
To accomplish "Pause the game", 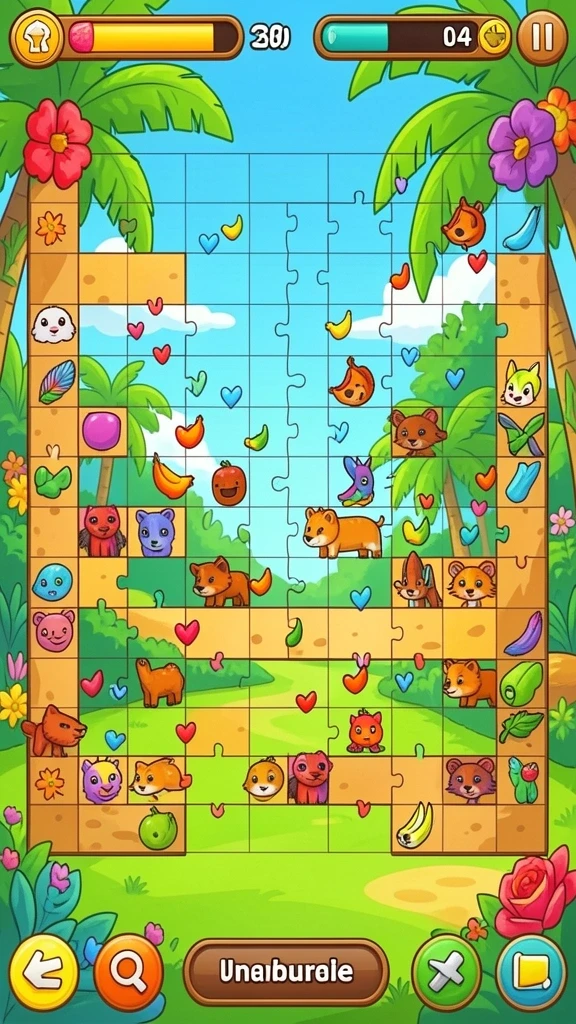I will click(x=541, y=37).
